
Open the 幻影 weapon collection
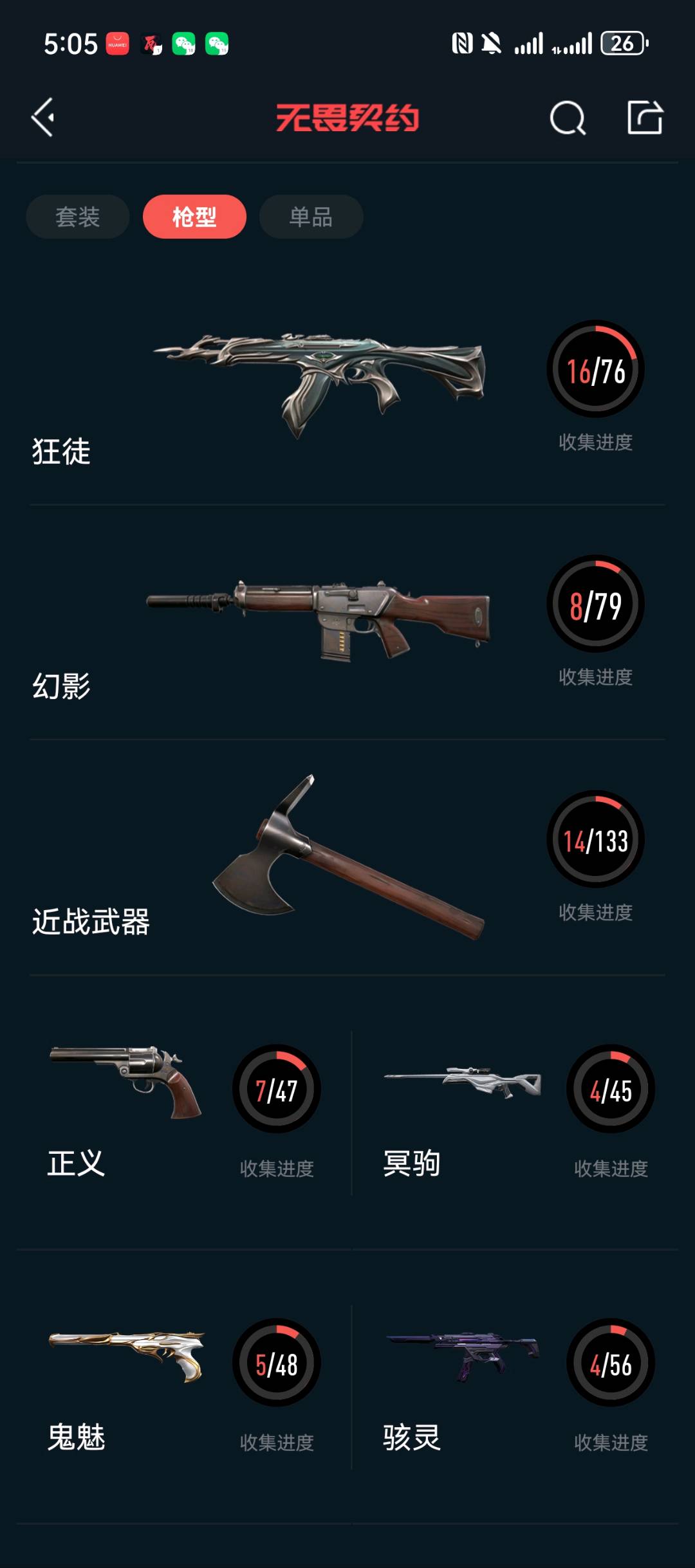[347, 623]
